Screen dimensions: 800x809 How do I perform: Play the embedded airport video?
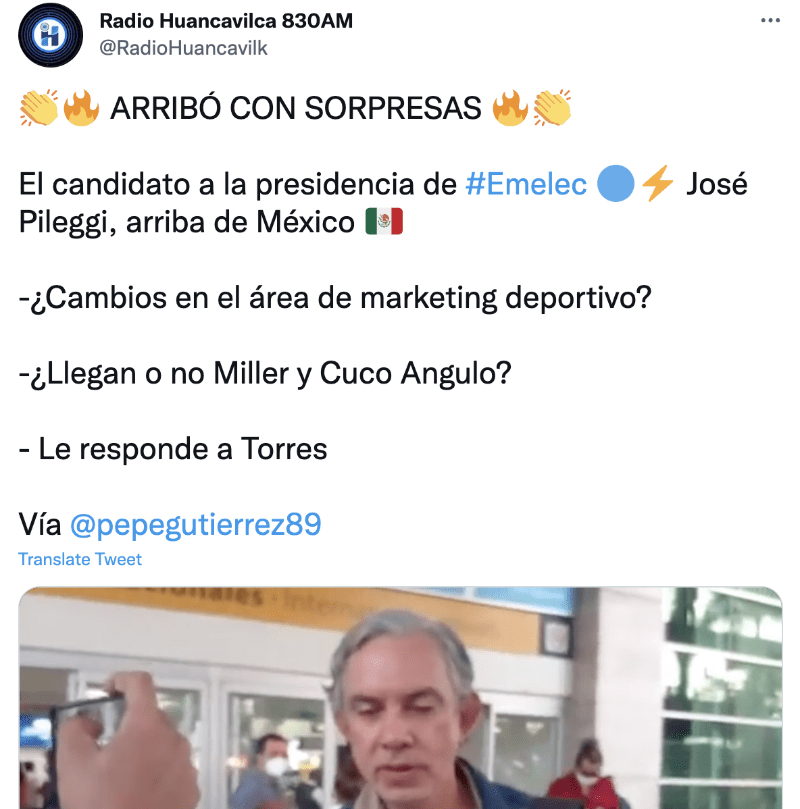(400, 700)
